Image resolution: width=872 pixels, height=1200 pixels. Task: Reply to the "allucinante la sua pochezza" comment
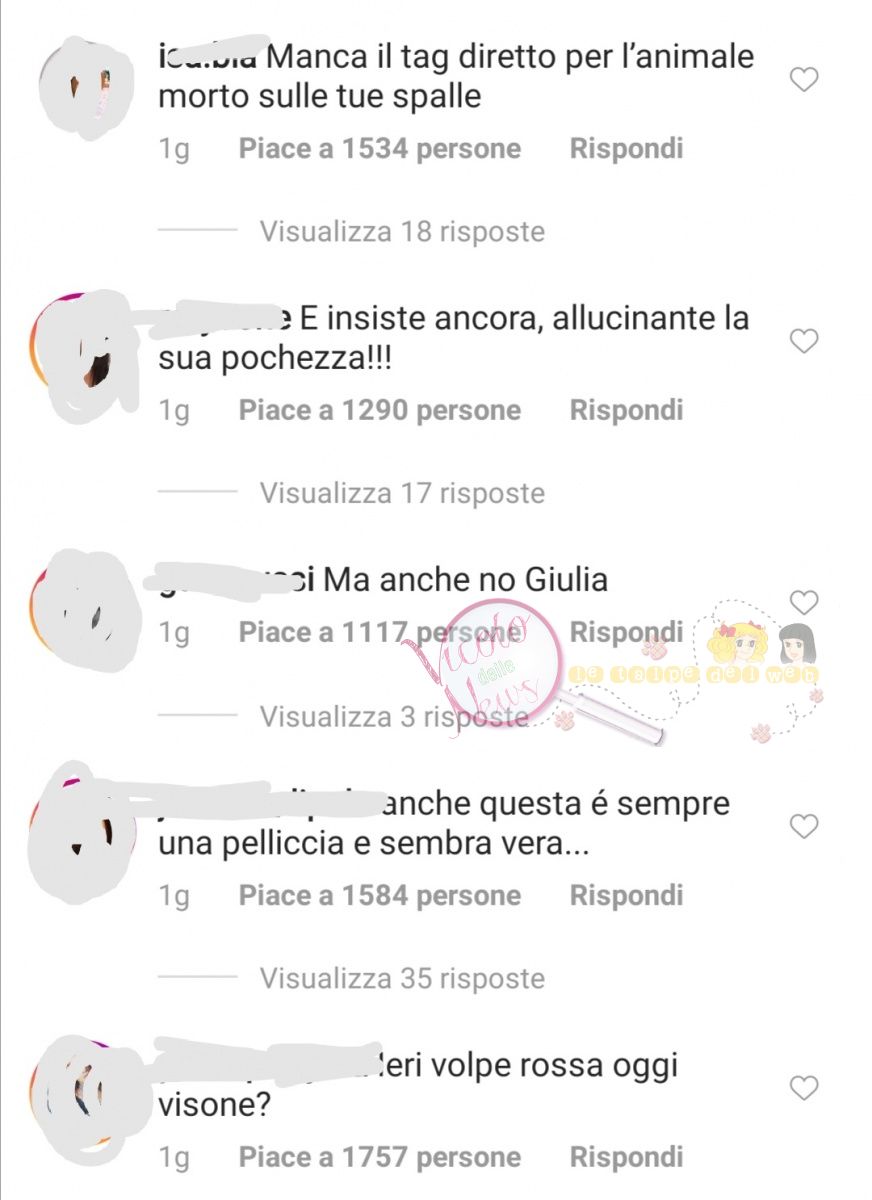pos(626,411)
